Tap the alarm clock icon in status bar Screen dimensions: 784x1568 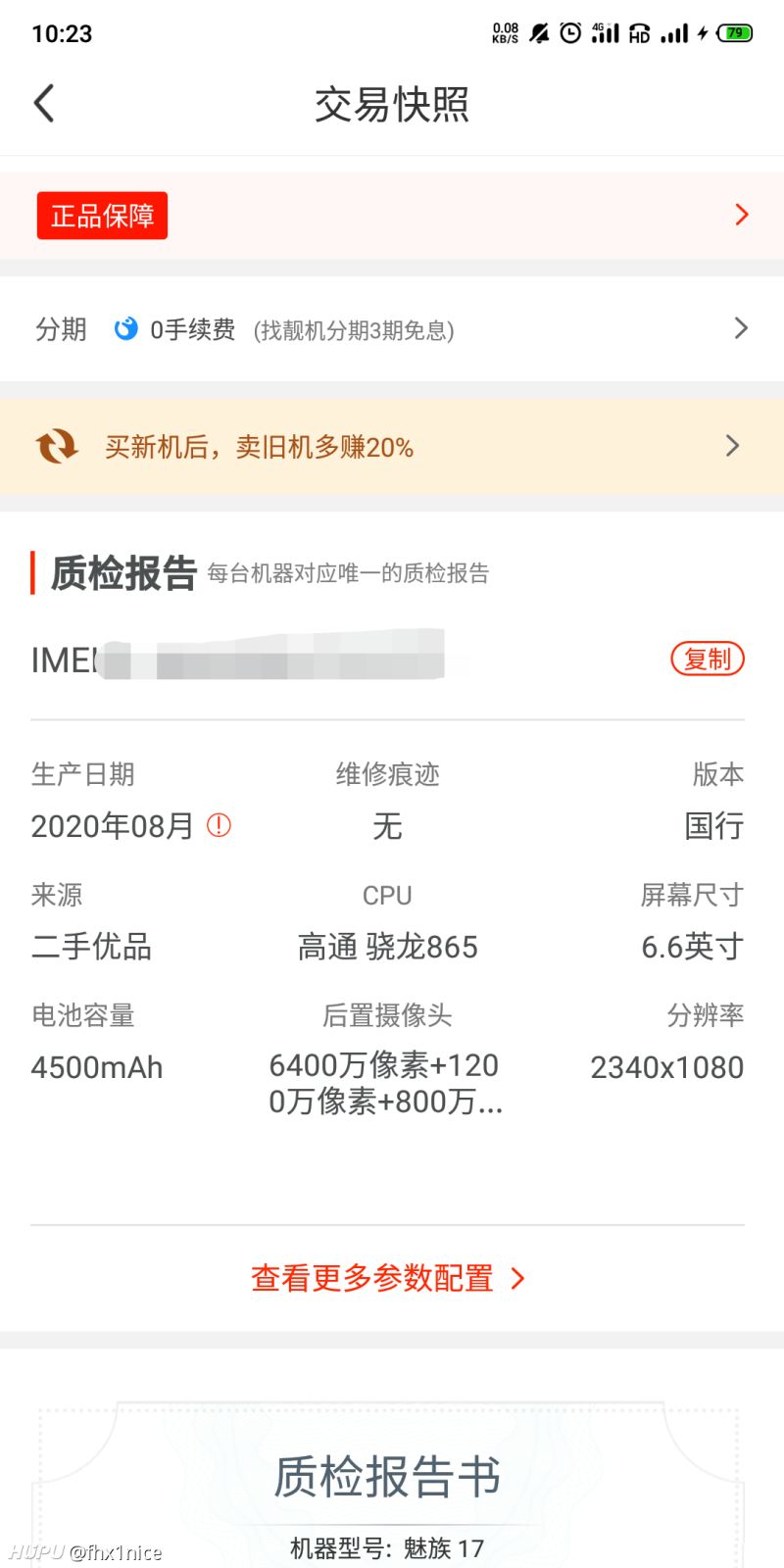[570, 32]
